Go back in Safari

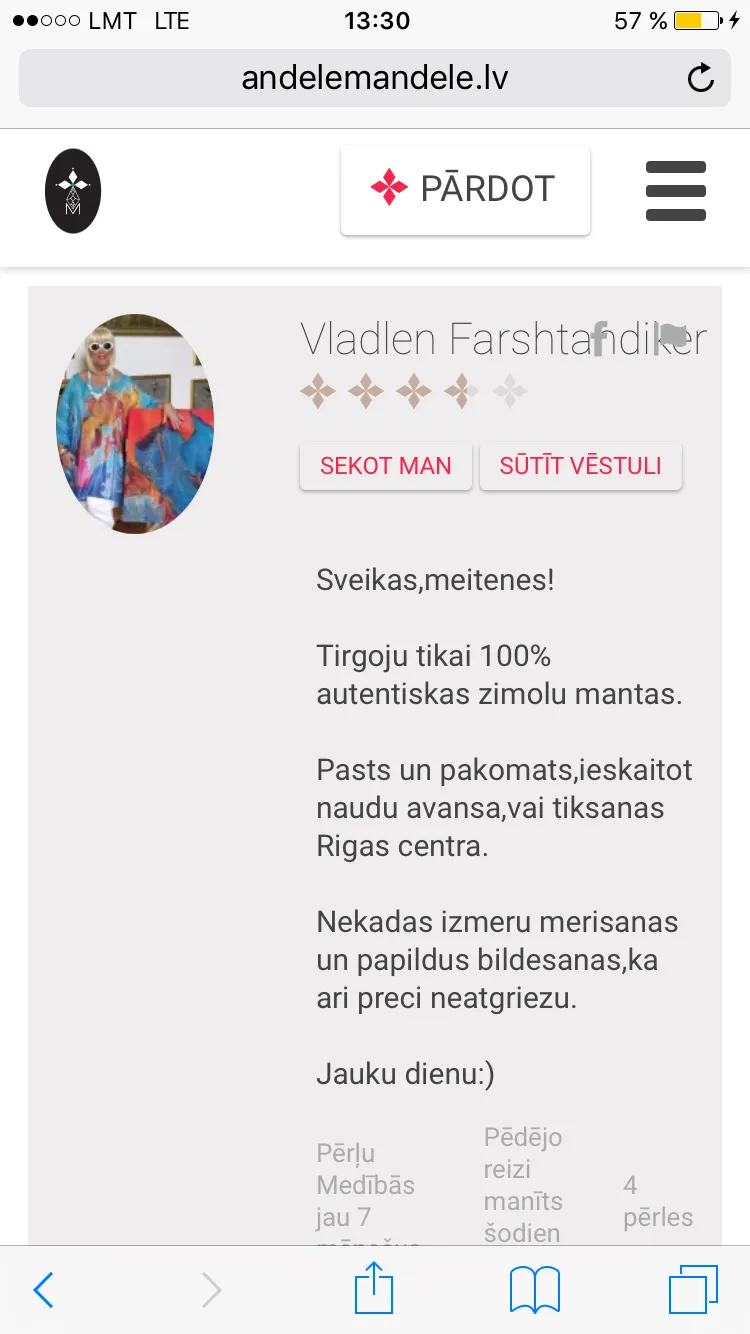pos(43,1290)
